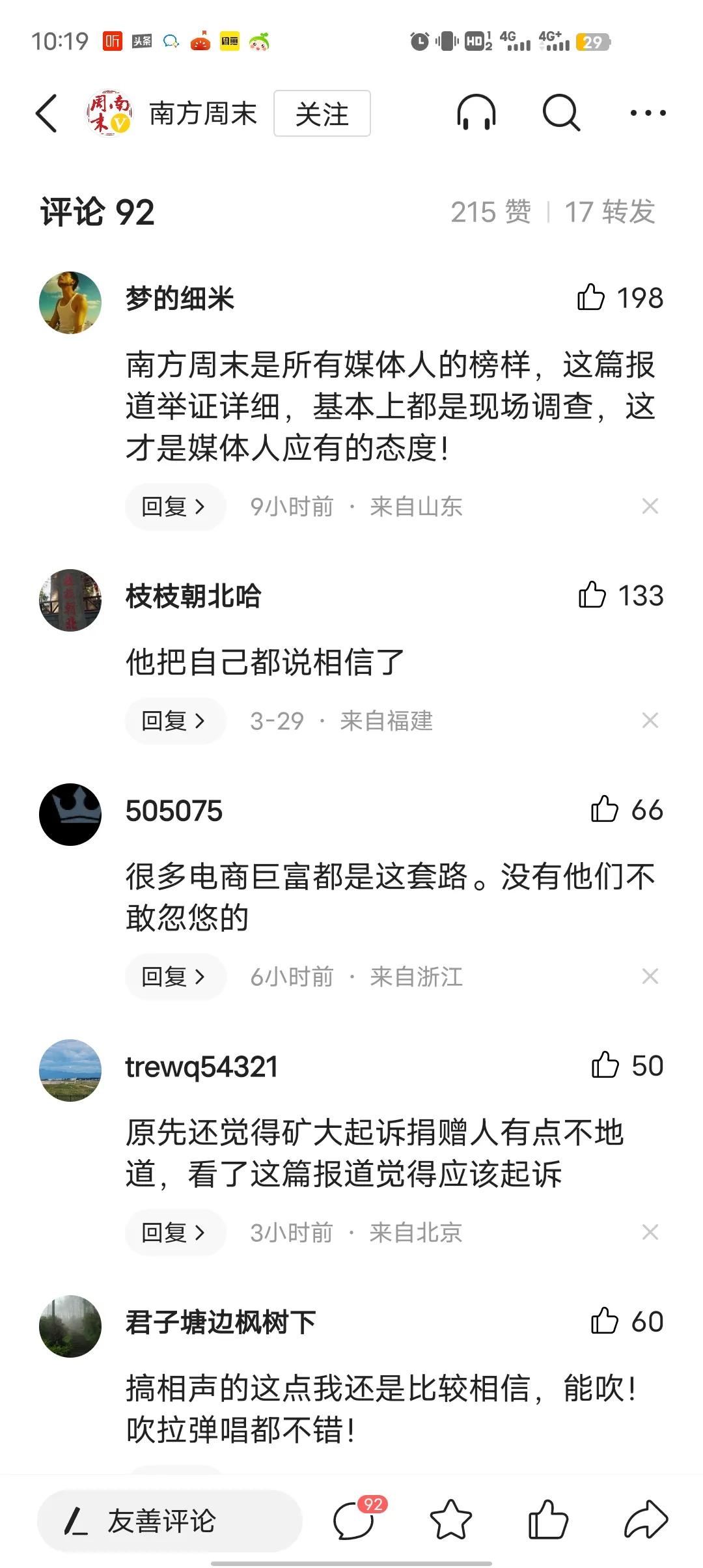
Task: Open the three-dot overflow menu
Action: coord(648,113)
